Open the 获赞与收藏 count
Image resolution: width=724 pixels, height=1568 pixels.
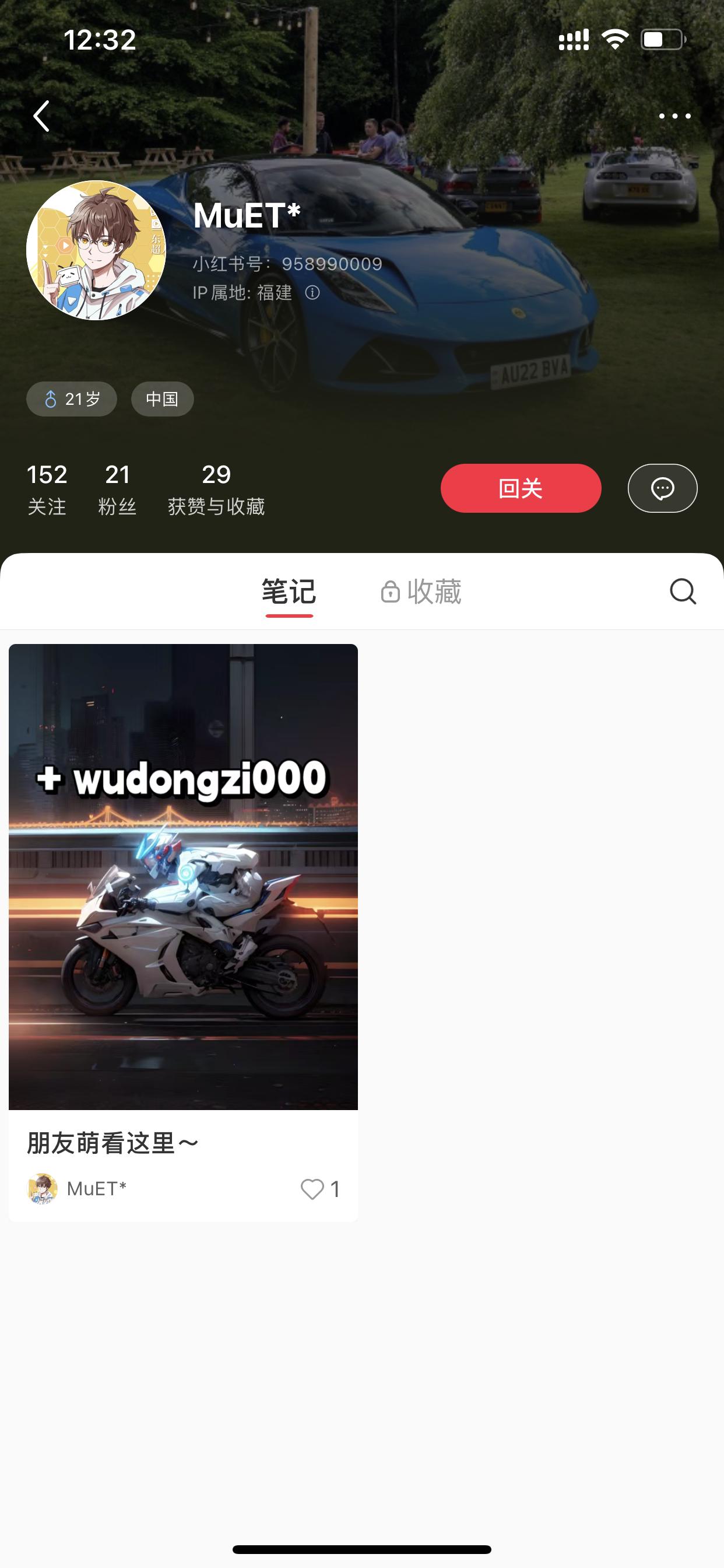pos(217,487)
